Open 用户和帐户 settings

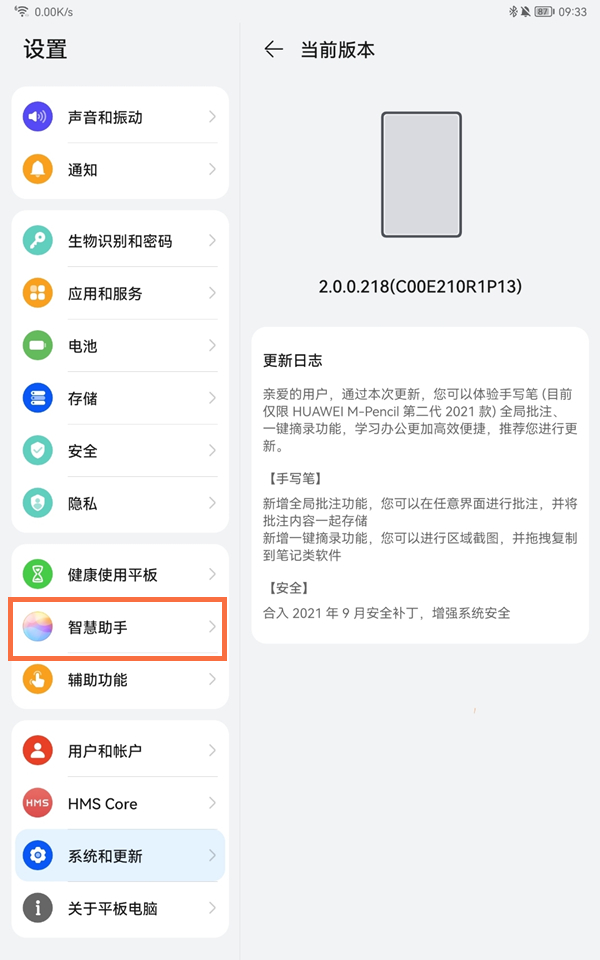pyautogui.click(x=120, y=751)
